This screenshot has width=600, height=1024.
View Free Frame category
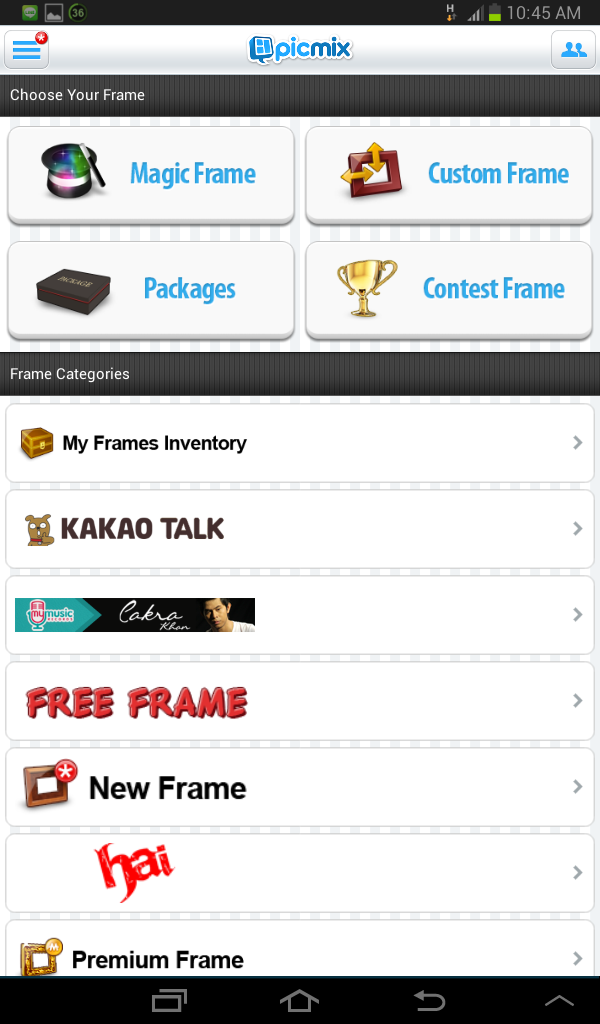tap(300, 701)
